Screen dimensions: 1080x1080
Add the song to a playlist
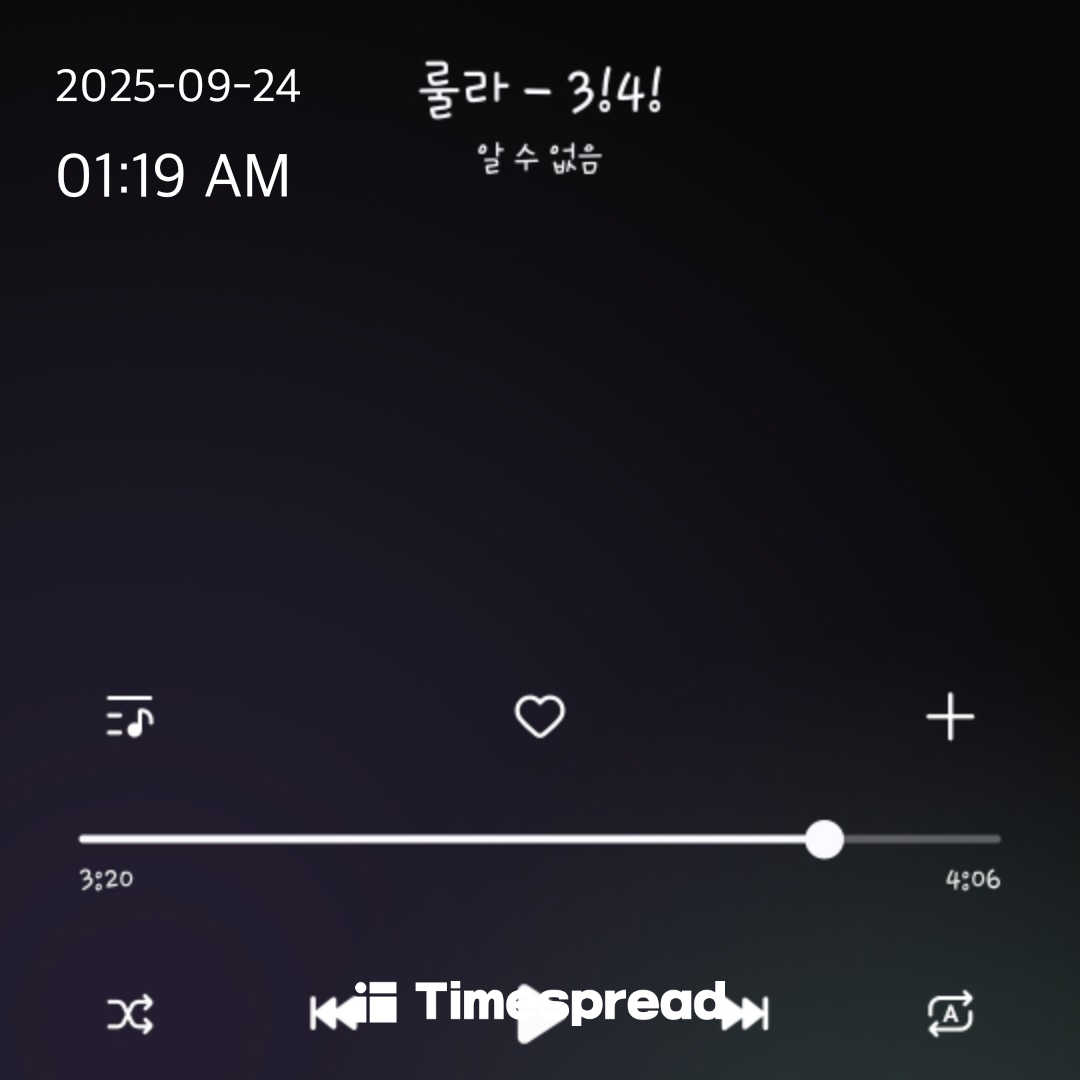[949, 717]
